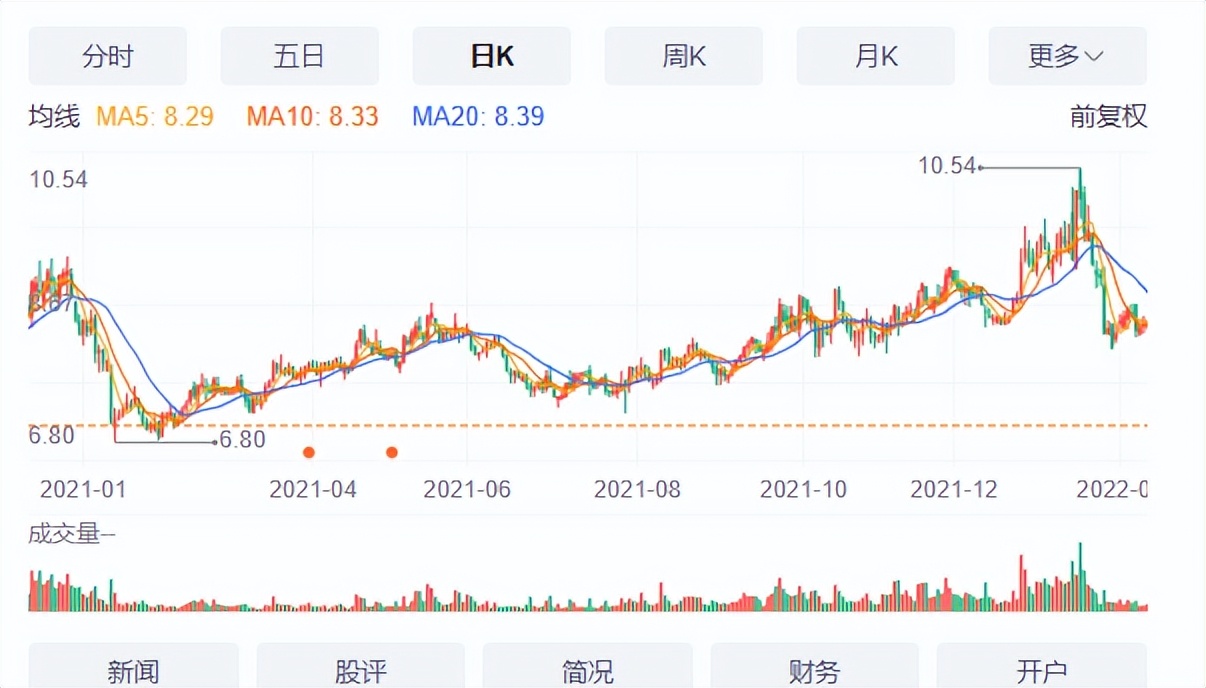Open the 股评 tab

[x=360, y=670]
